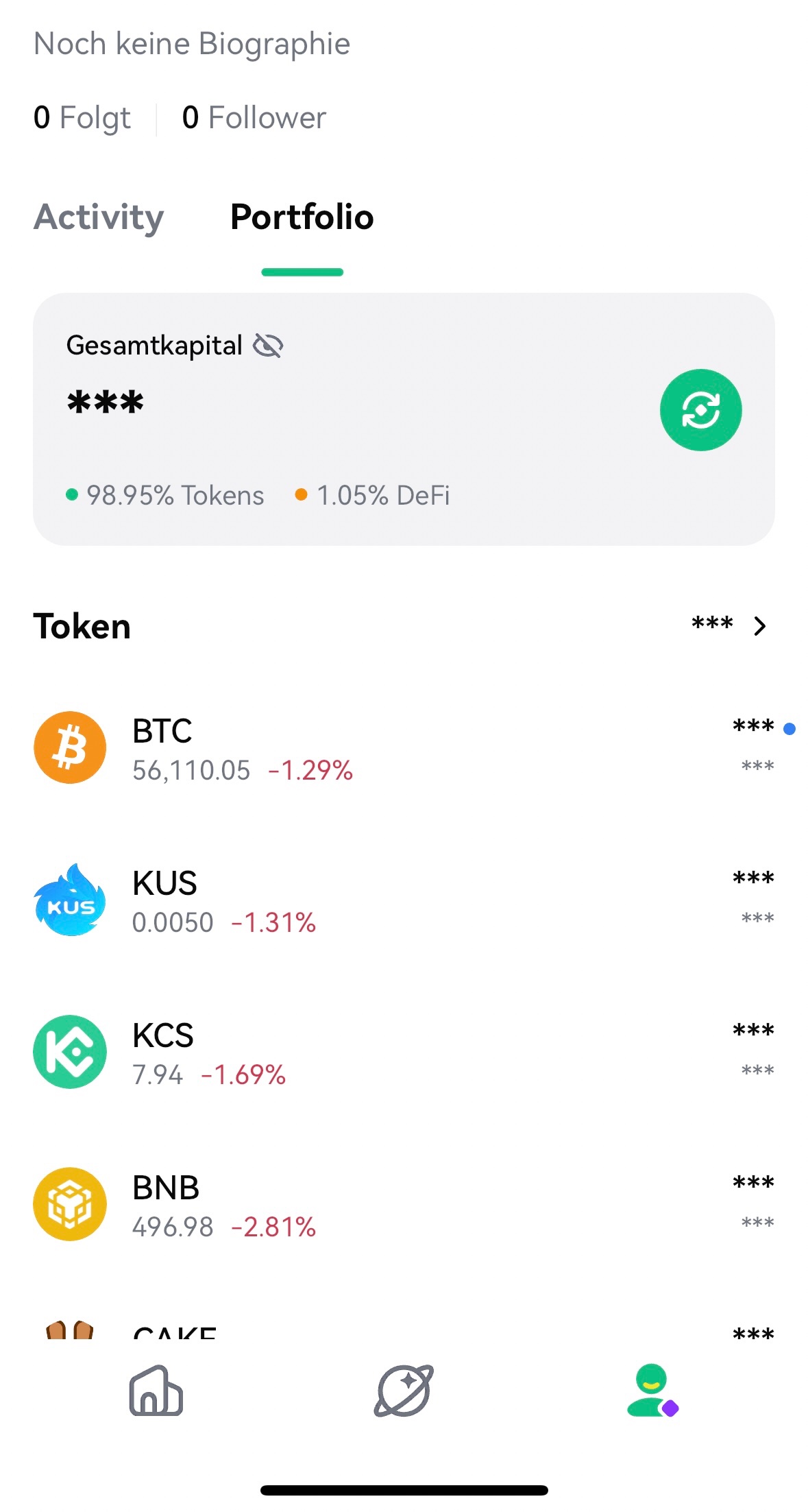Viewport: 808px width, 1512px height.
Task: View the 0 Folgt following list
Action: (x=82, y=118)
